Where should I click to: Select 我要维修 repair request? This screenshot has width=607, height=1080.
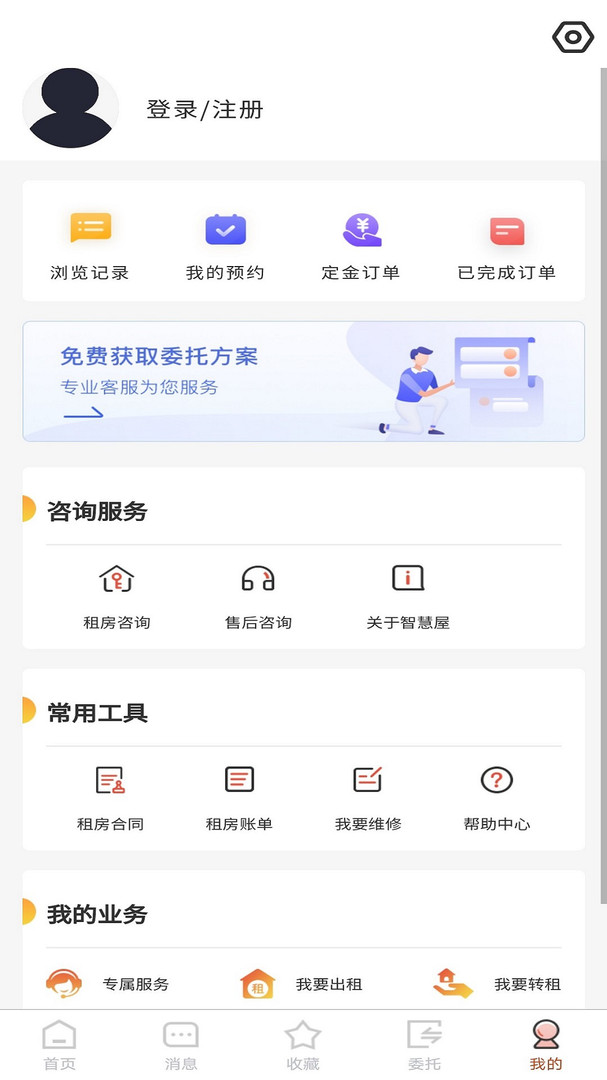(x=368, y=797)
